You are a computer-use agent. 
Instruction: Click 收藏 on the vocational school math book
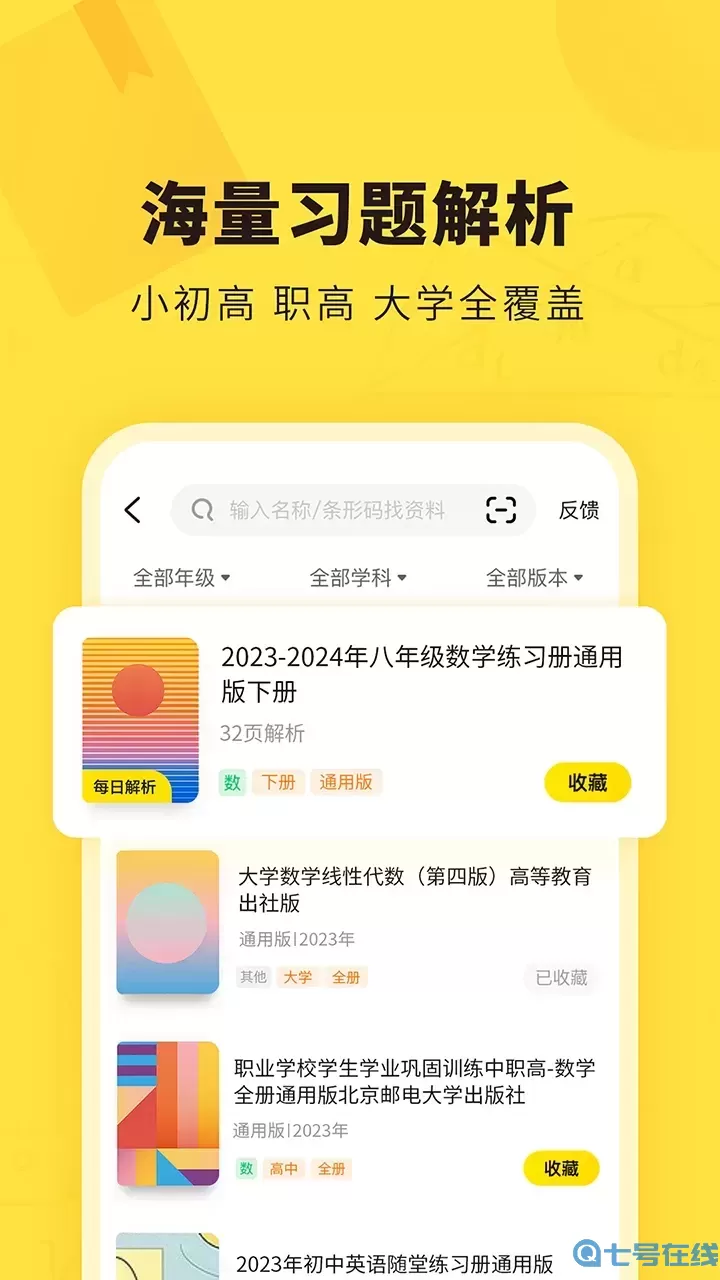(x=560, y=1167)
